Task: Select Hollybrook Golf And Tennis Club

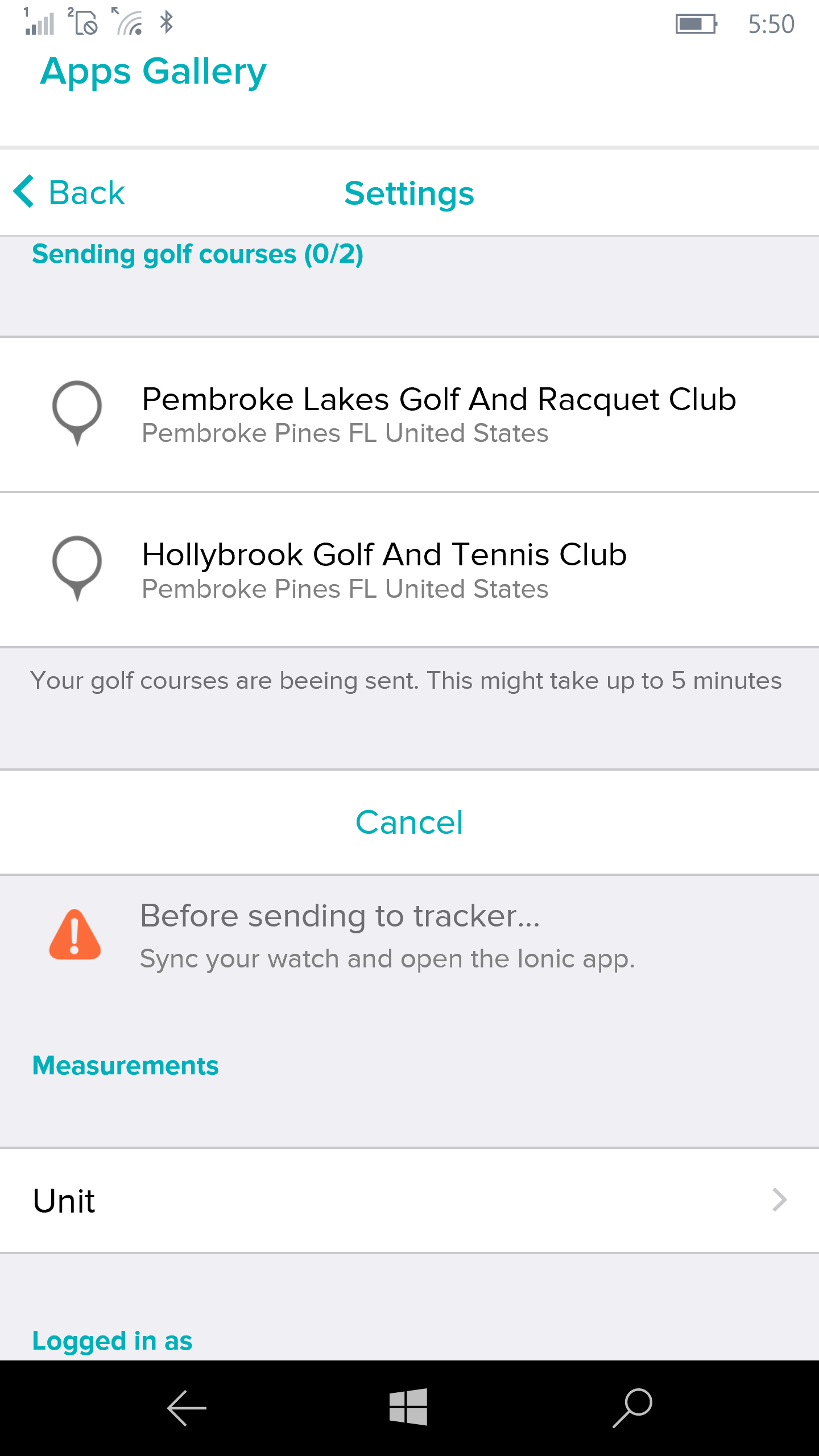Action: (x=409, y=569)
